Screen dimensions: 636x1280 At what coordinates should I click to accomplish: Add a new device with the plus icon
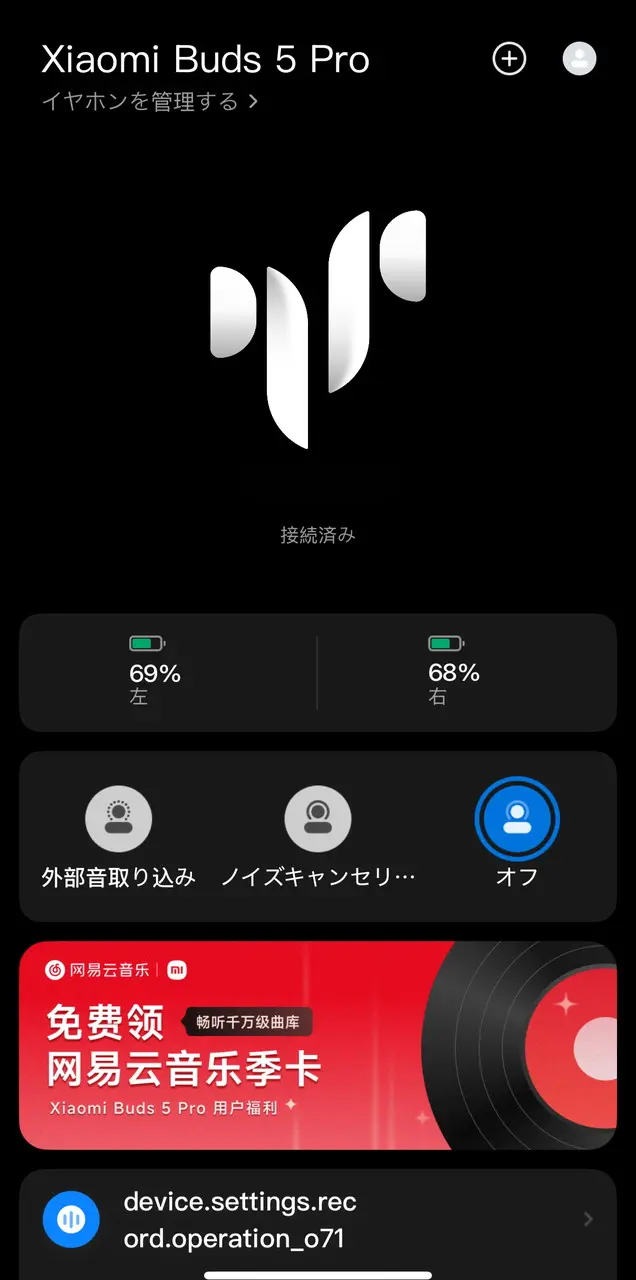tap(509, 59)
